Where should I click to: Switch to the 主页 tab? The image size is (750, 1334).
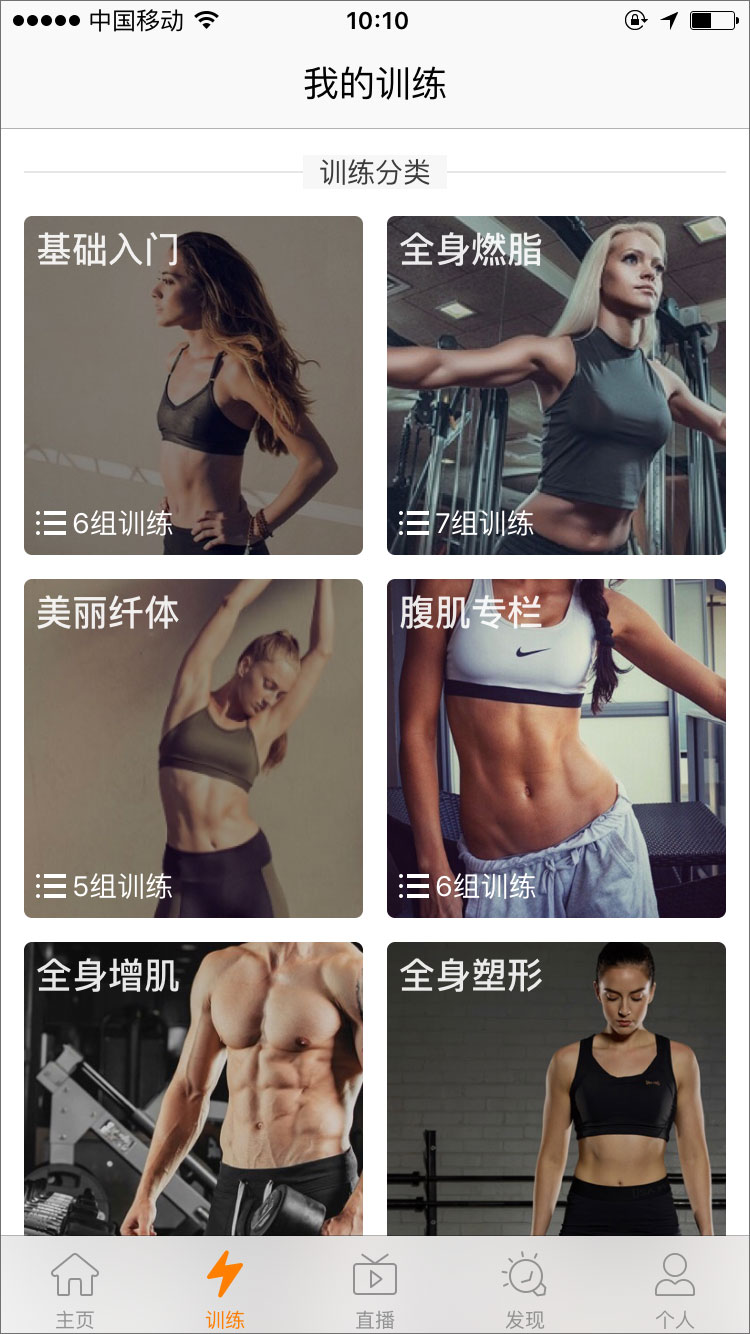click(75, 1285)
